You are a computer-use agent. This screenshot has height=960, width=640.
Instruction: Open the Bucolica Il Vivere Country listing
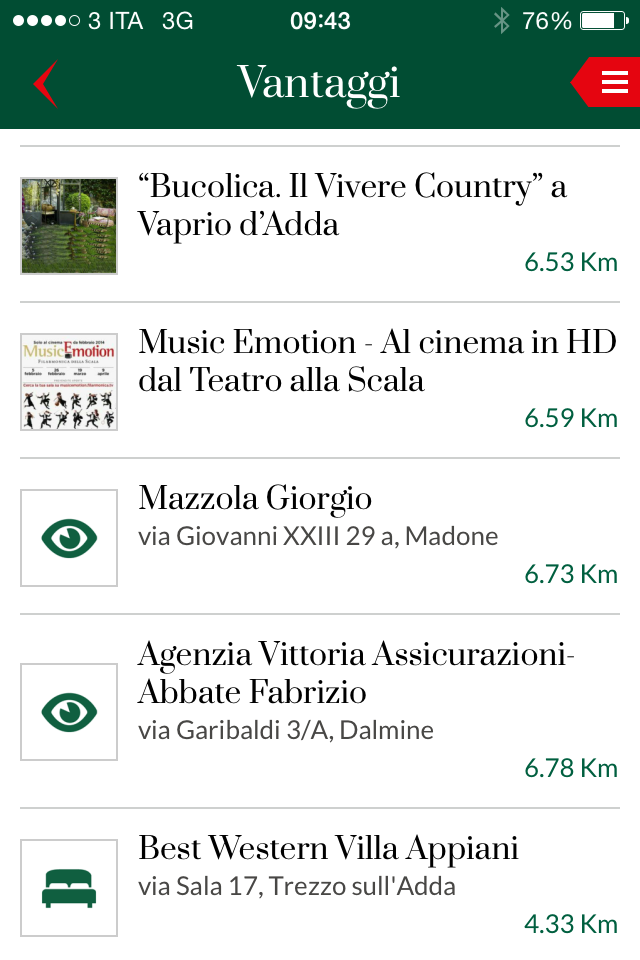click(x=352, y=206)
